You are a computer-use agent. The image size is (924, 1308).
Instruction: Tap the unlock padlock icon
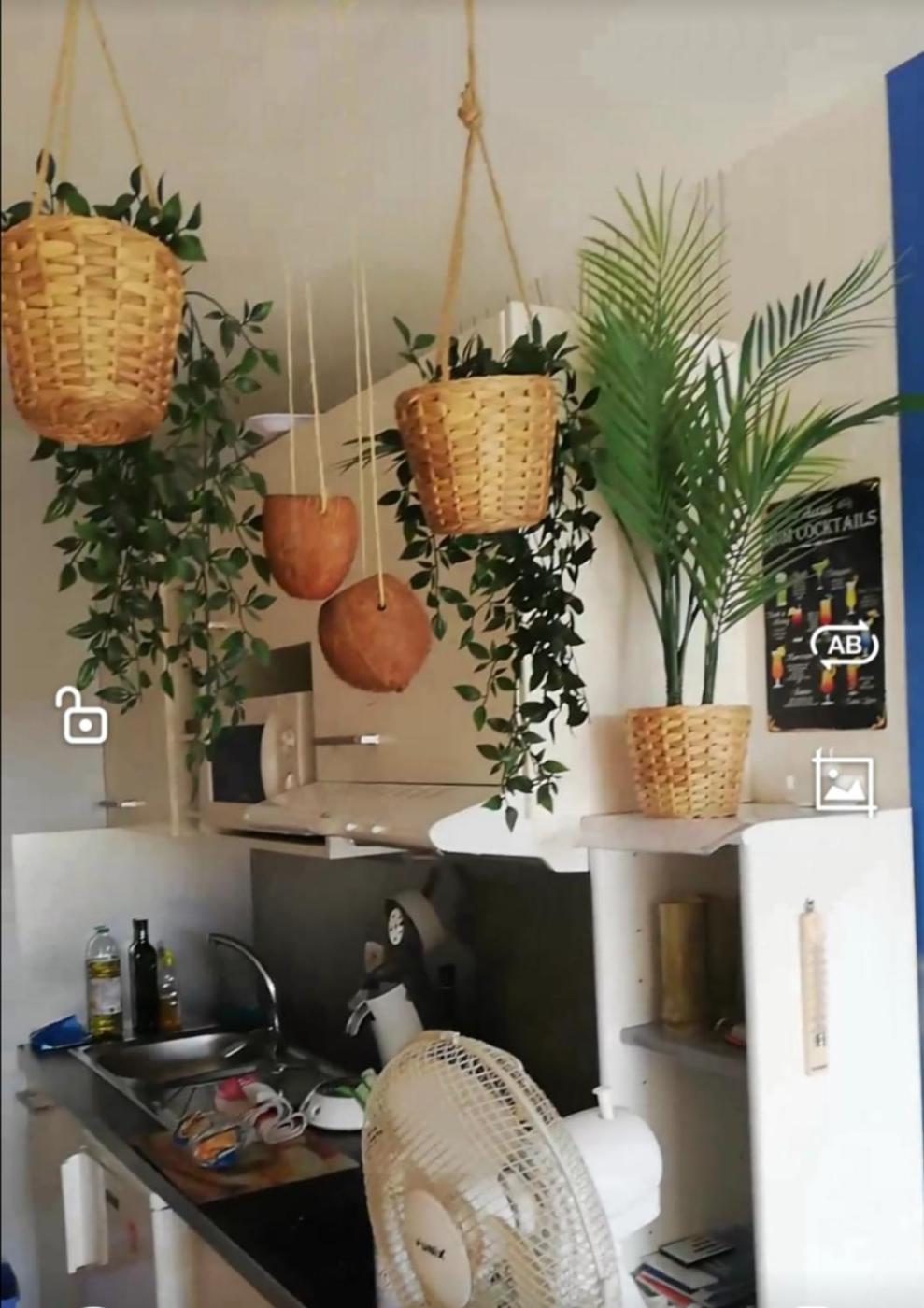pyautogui.click(x=82, y=718)
